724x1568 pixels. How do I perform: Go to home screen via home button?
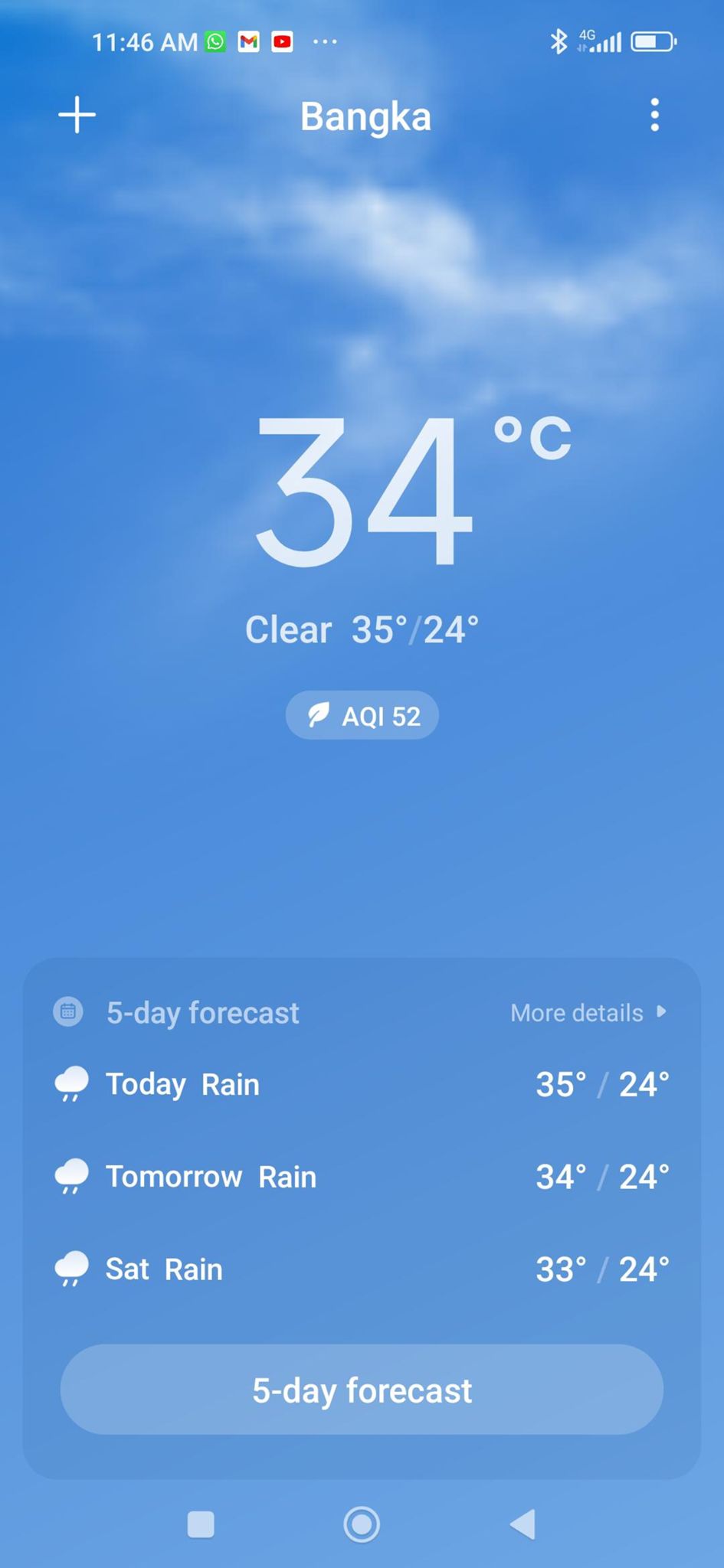click(x=362, y=1524)
